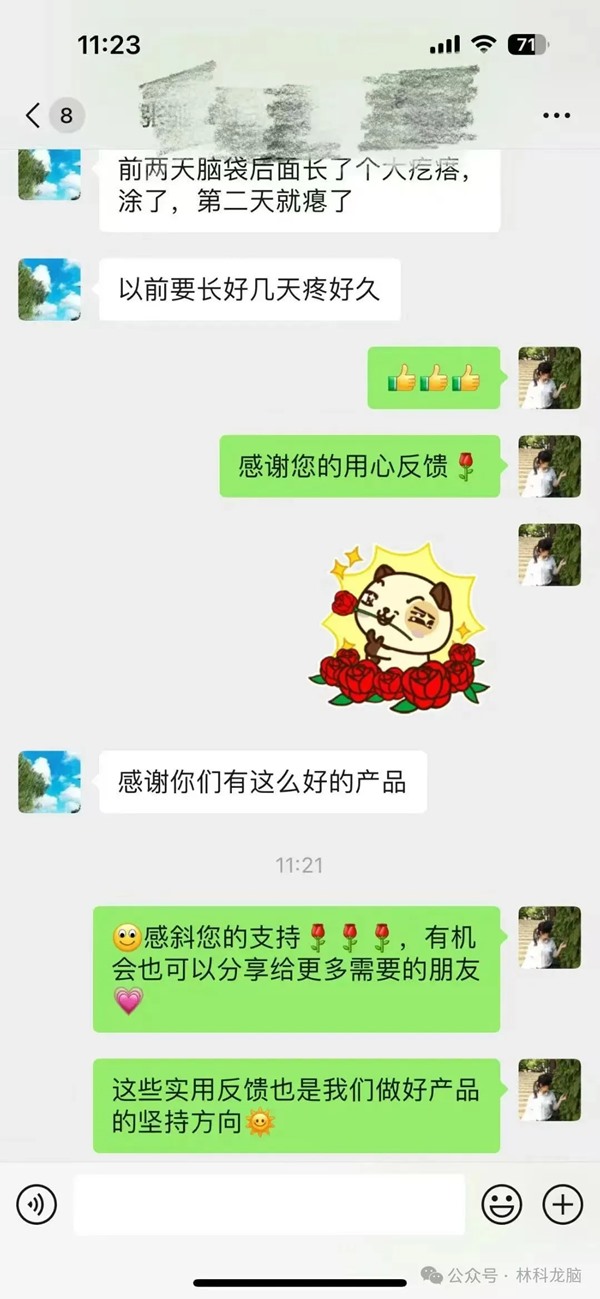
Task: Go back to the chat list
Action: coord(34,115)
